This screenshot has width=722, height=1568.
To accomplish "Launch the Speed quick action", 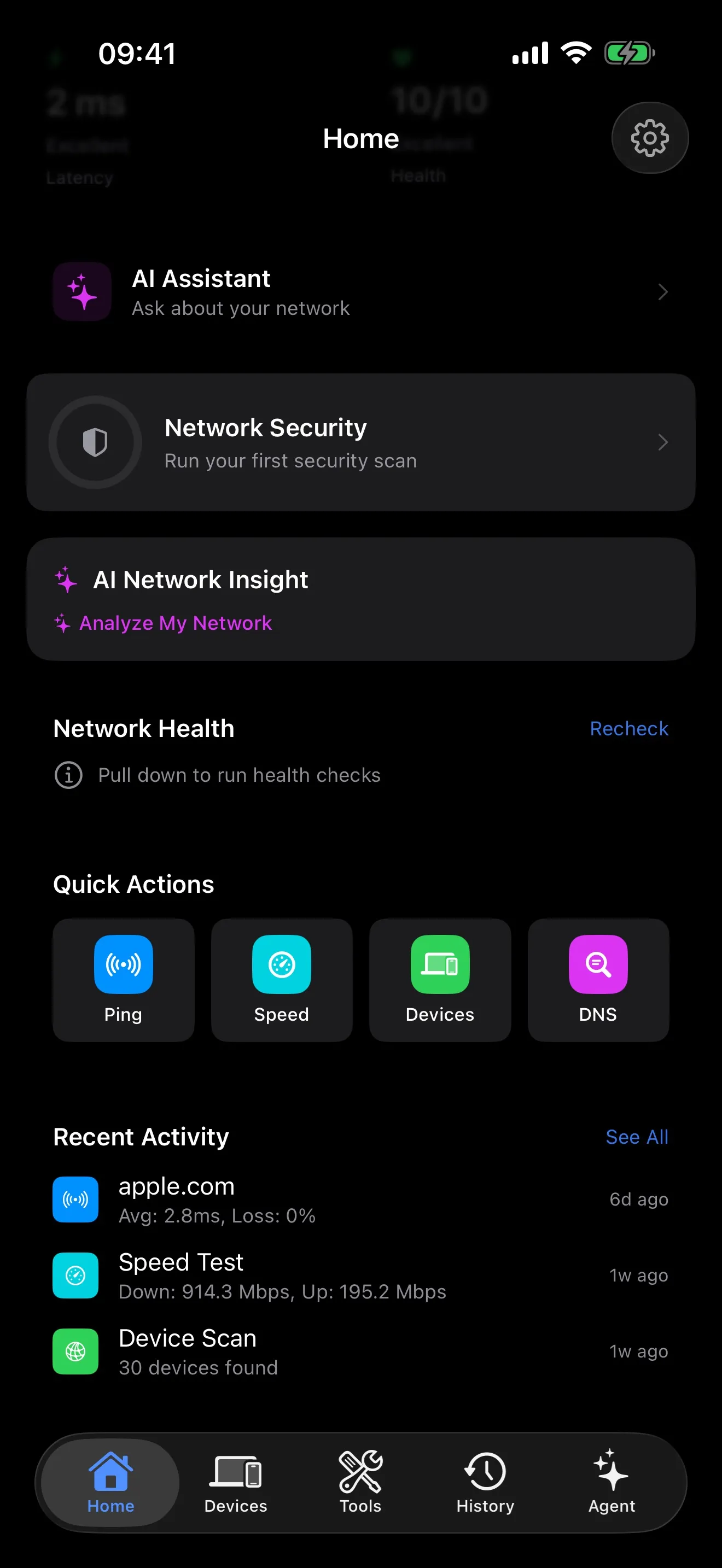I will (281, 979).
